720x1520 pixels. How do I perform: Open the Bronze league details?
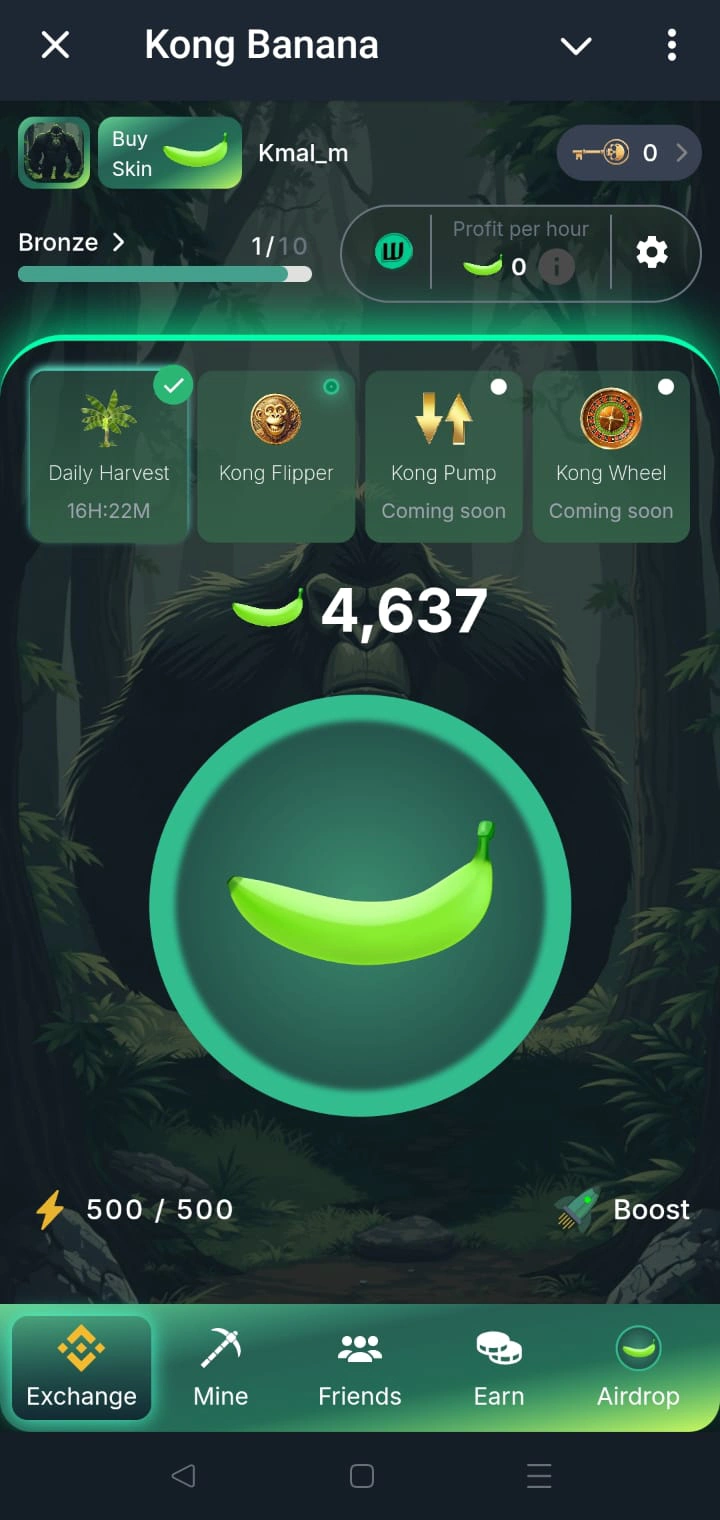(x=72, y=243)
